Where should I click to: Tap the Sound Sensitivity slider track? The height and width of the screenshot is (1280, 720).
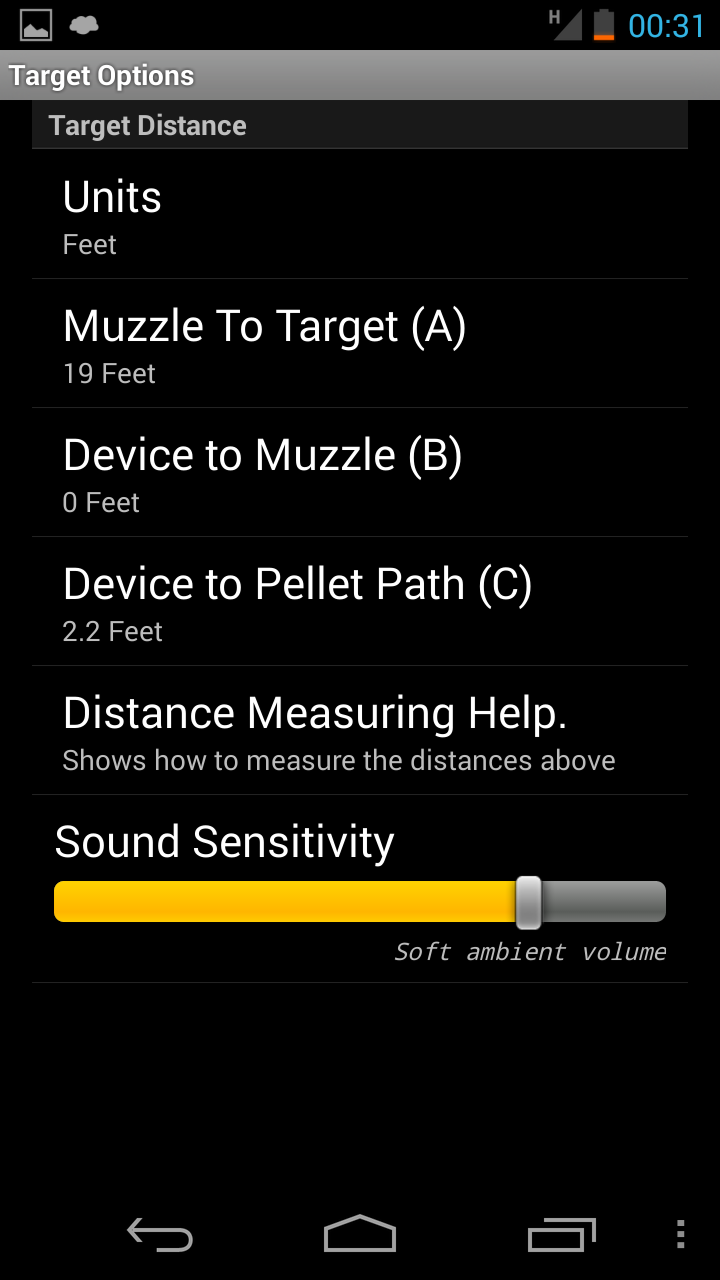pos(360,901)
